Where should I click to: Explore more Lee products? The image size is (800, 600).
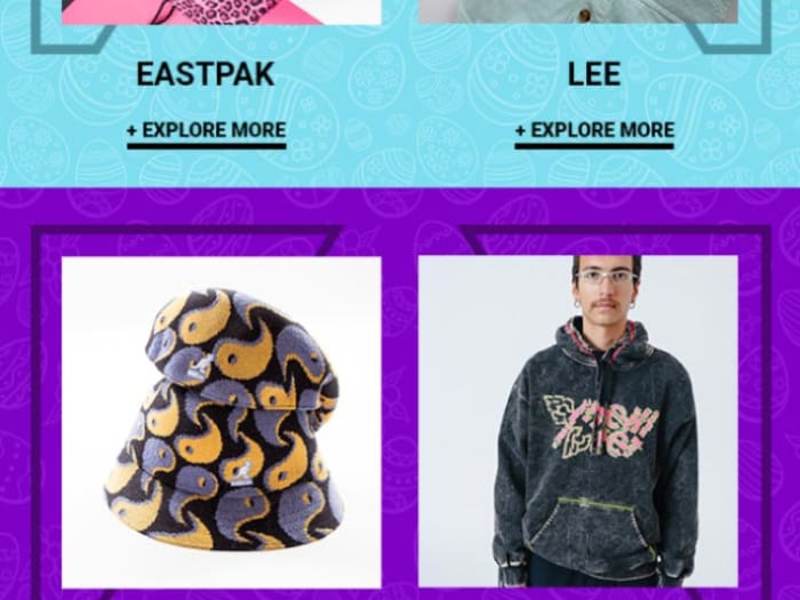[x=594, y=130]
